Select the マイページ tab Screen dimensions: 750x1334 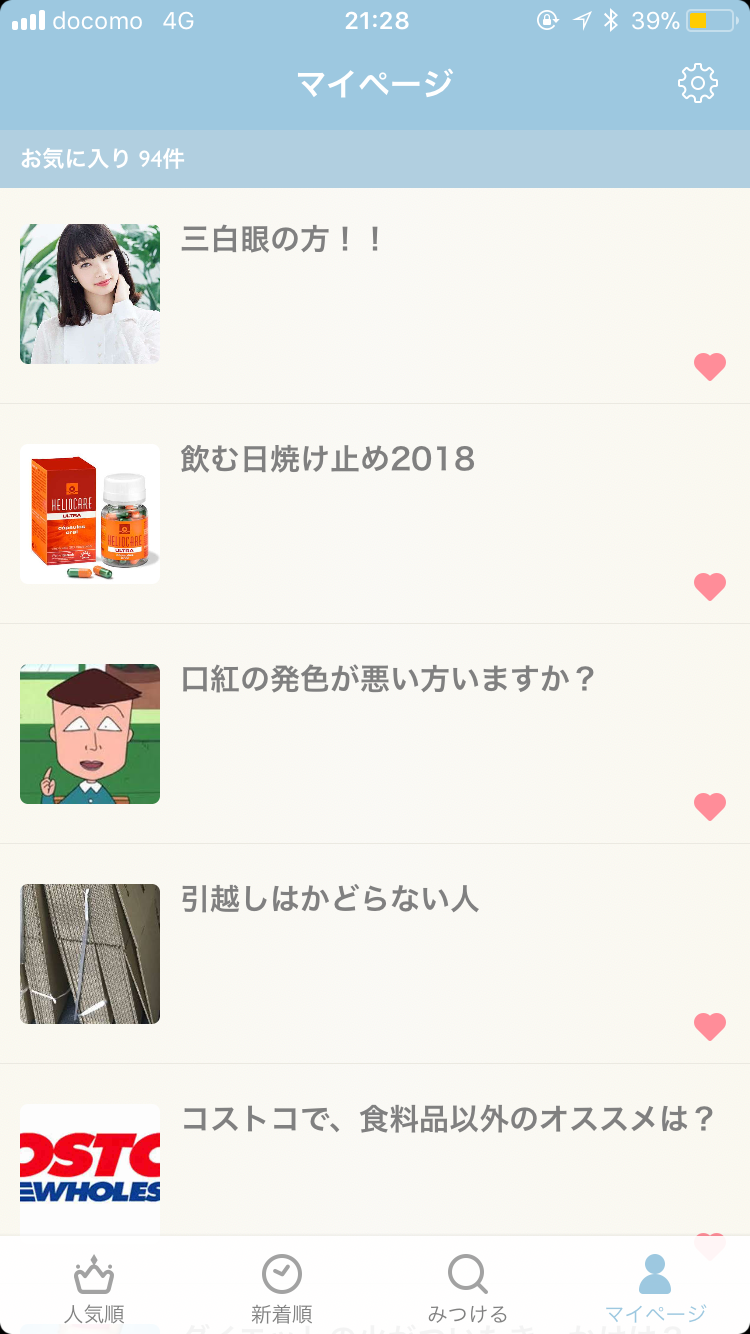pyautogui.click(x=655, y=1288)
